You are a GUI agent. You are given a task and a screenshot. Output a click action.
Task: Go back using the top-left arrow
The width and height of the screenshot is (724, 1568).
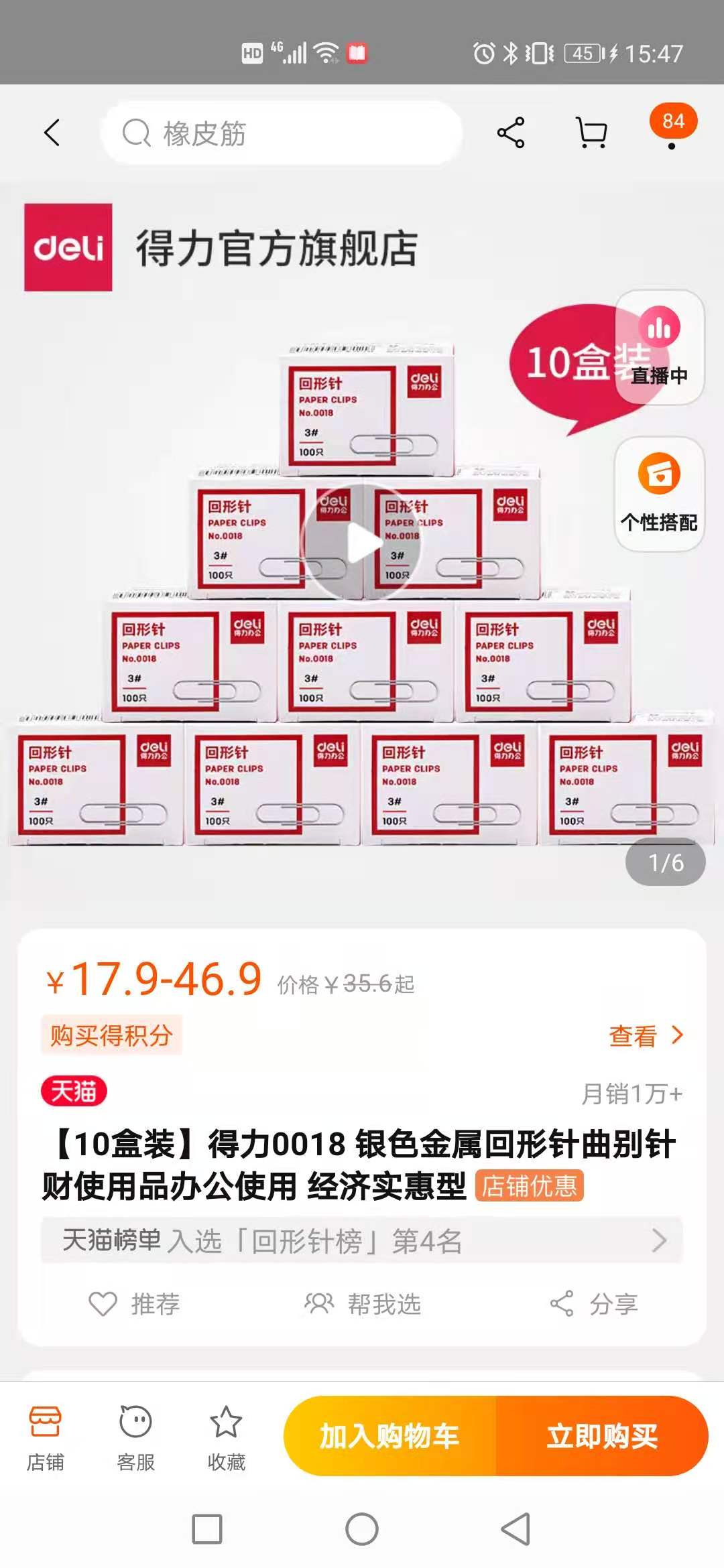point(52,132)
